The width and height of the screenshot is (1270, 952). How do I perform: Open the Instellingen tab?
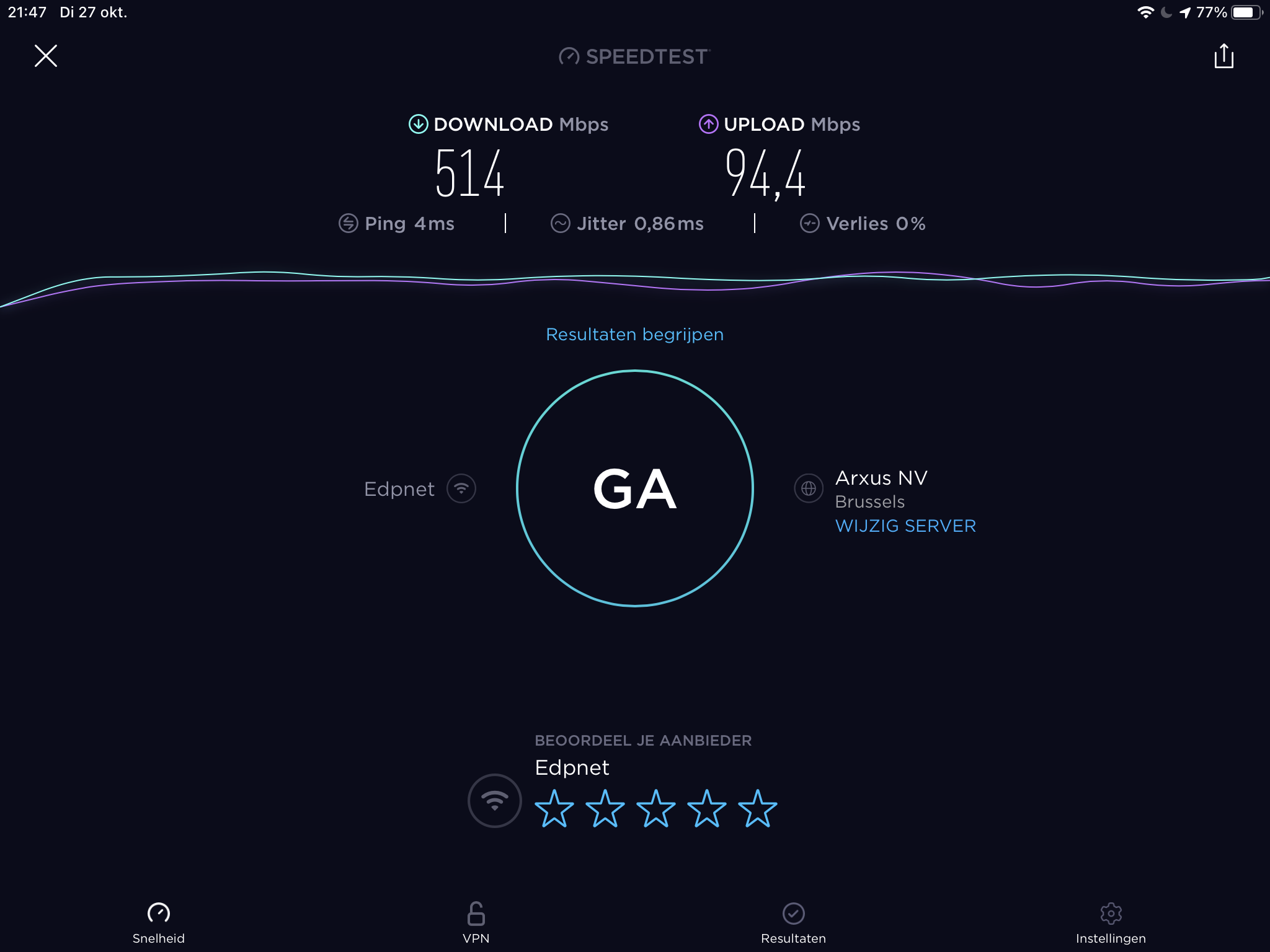(1111, 922)
